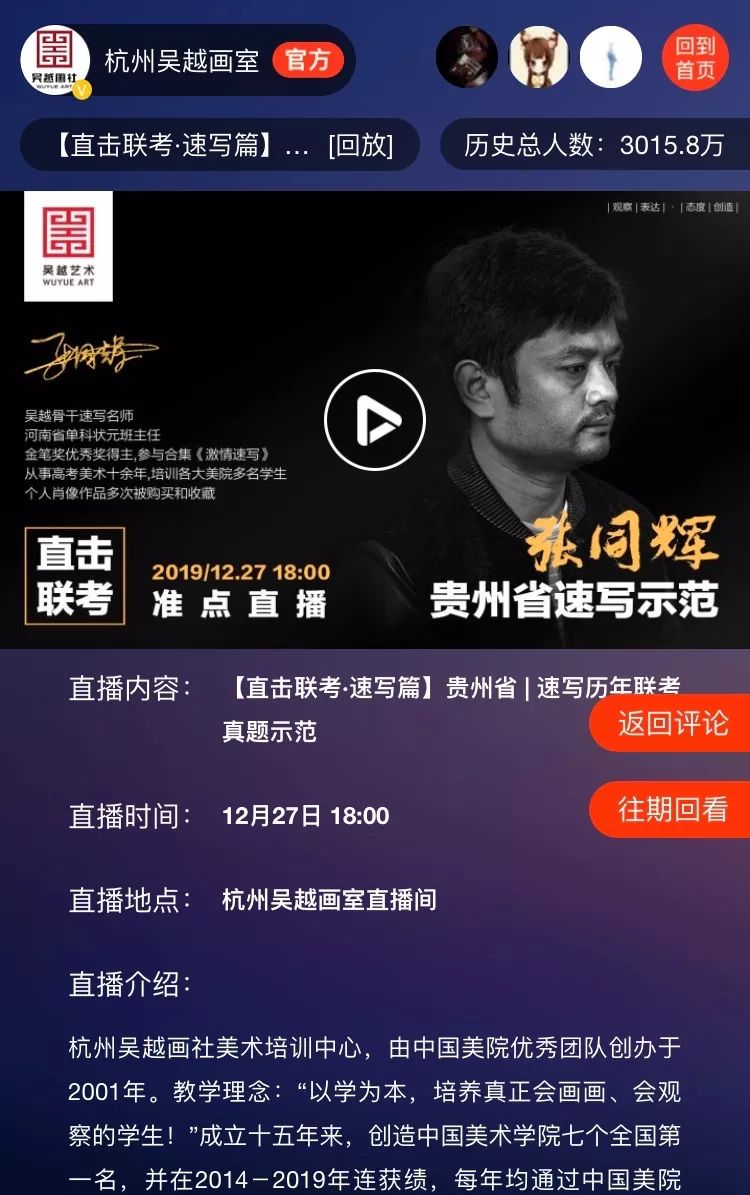View the third viewer avatar
Viewport: 750px width, 1195px height.
click(x=611, y=57)
